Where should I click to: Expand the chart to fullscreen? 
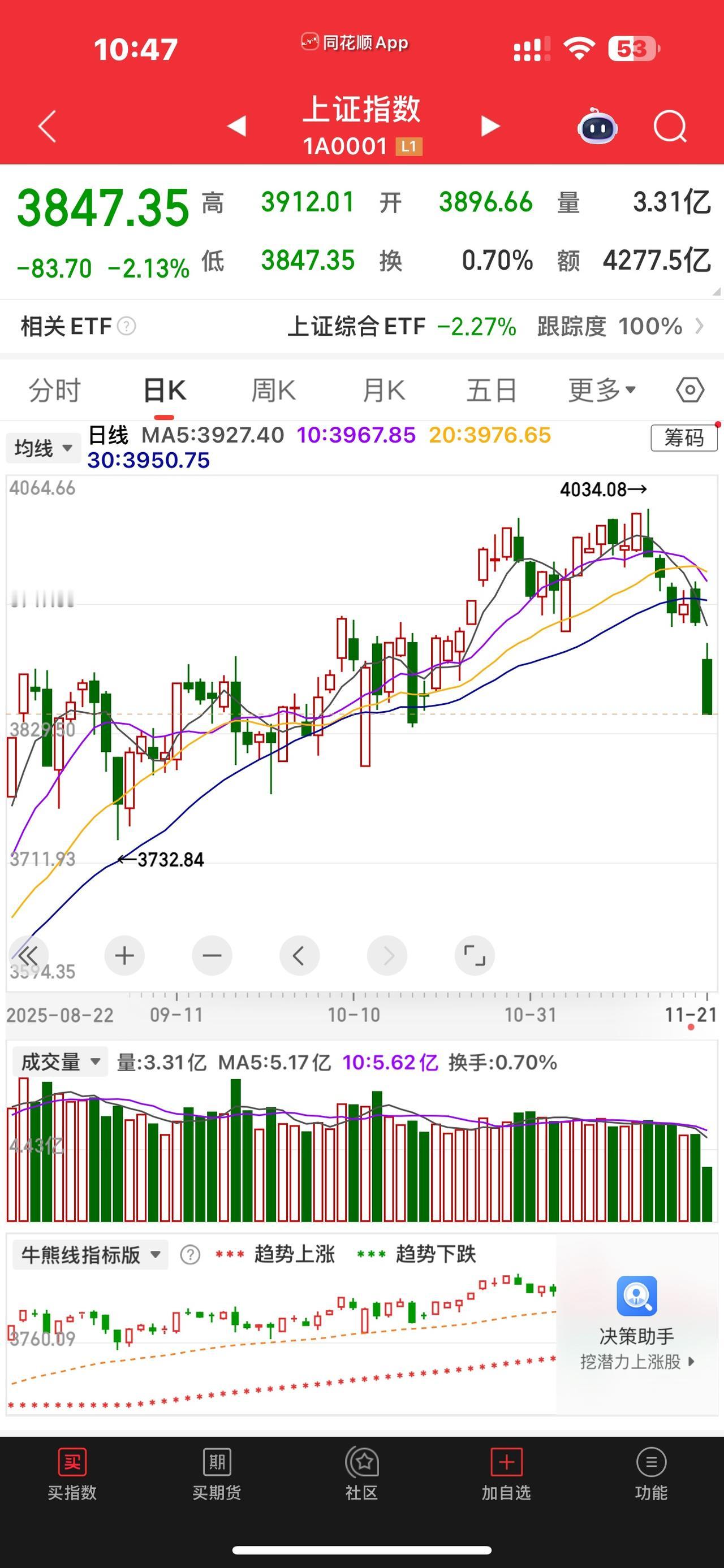click(x=475, y=956)
